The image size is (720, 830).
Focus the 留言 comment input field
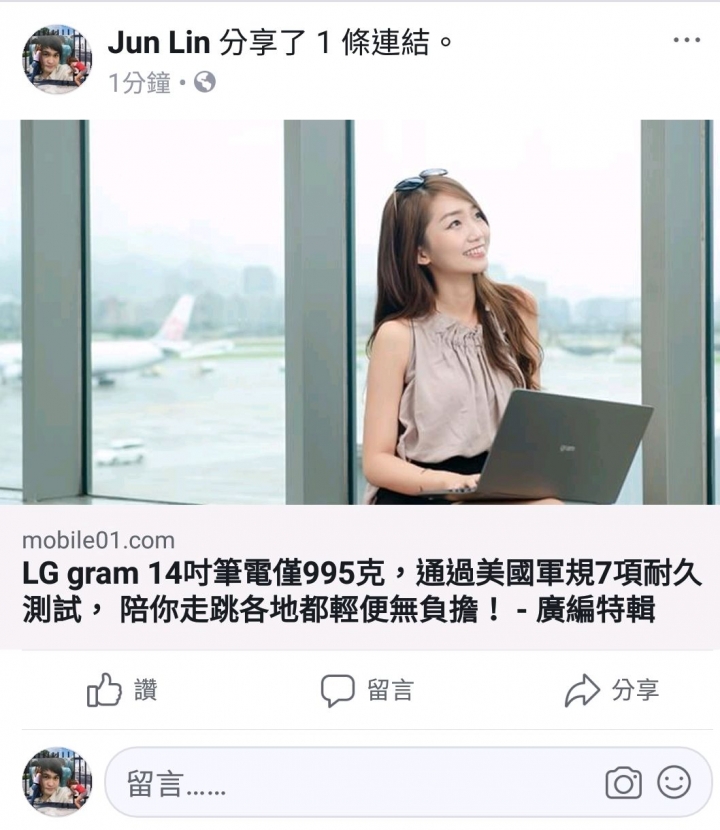pyautogui.click(x=350, y=784)
